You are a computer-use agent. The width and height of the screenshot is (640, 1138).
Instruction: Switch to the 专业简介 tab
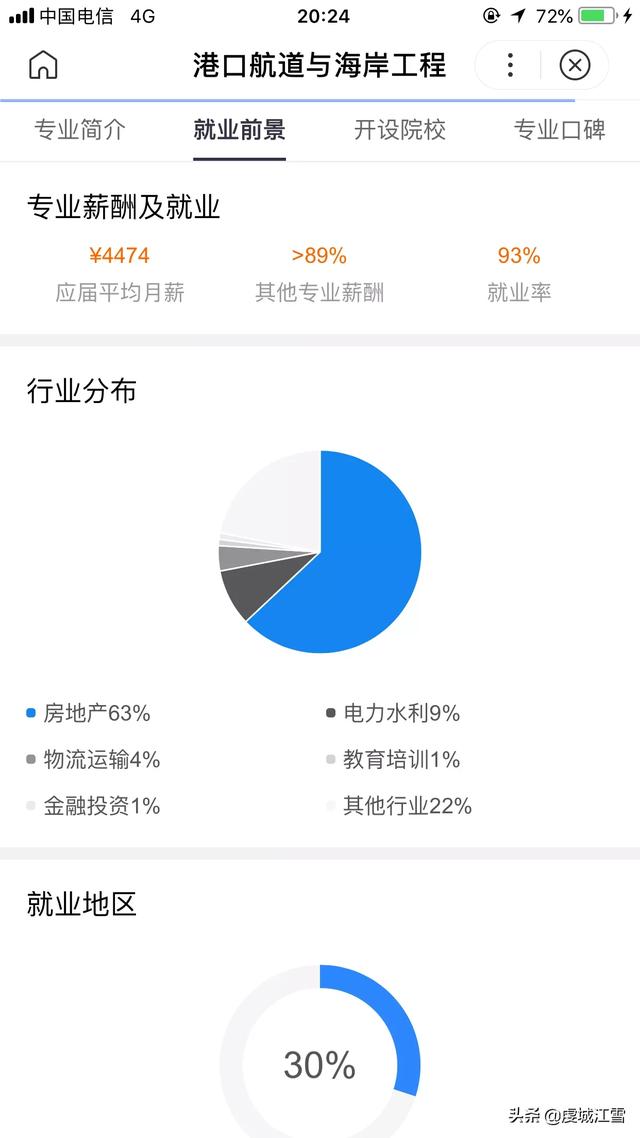pyautogui.click(x=80, y=131)
